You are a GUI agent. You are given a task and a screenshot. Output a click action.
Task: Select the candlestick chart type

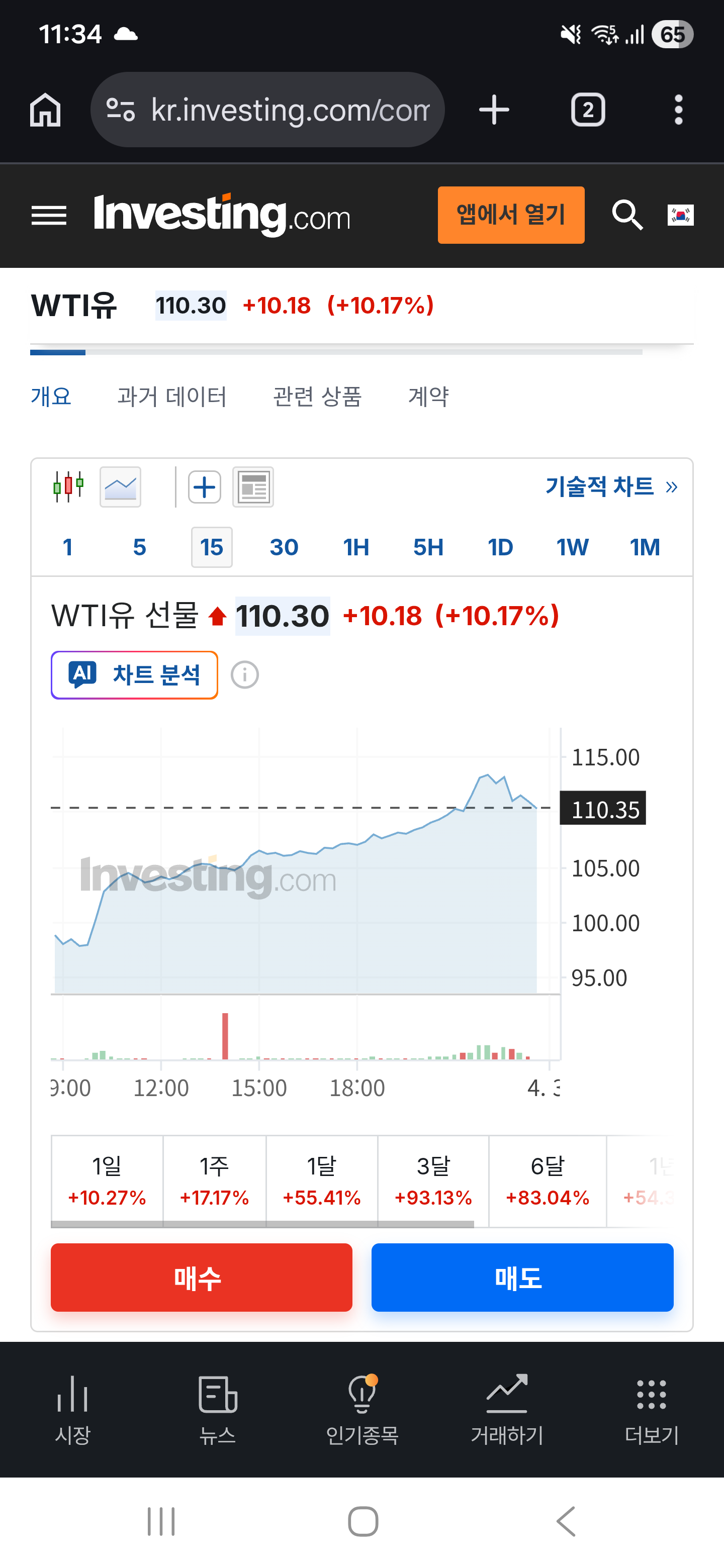[x=68, y=486]
